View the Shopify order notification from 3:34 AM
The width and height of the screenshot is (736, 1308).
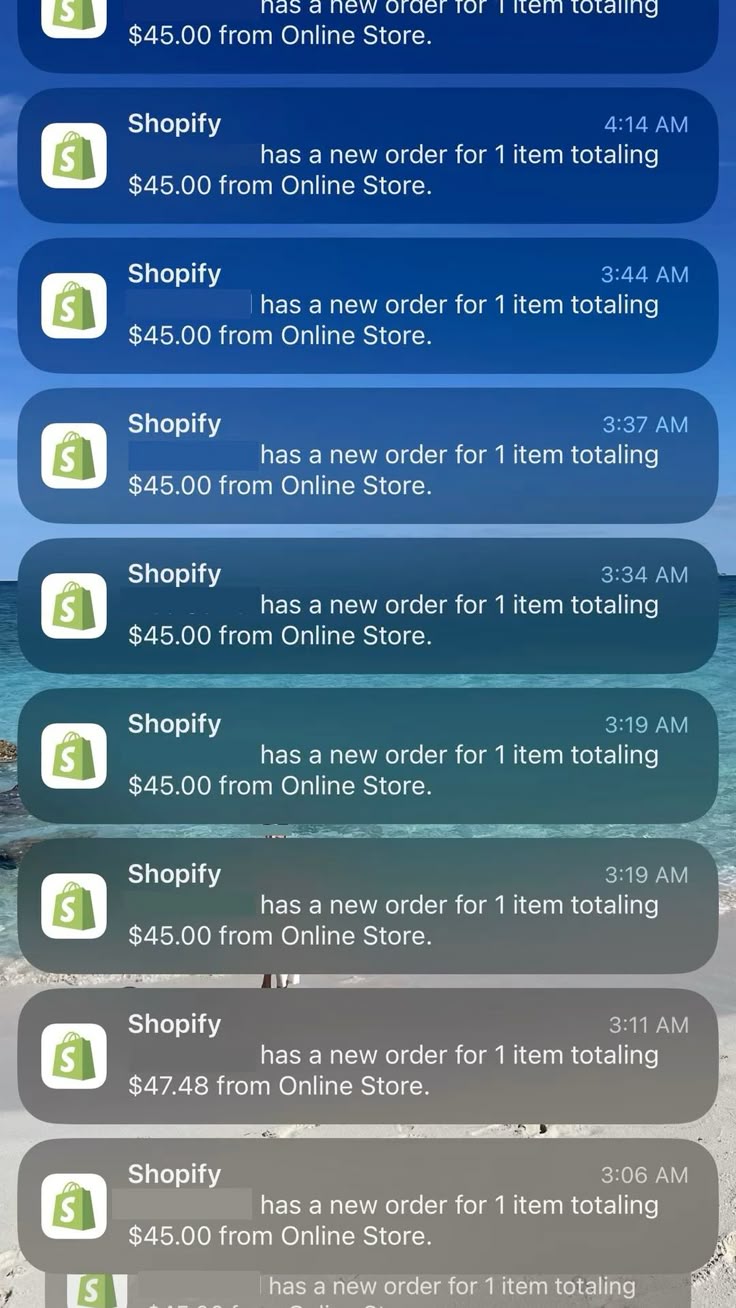(x=368, y=605)
